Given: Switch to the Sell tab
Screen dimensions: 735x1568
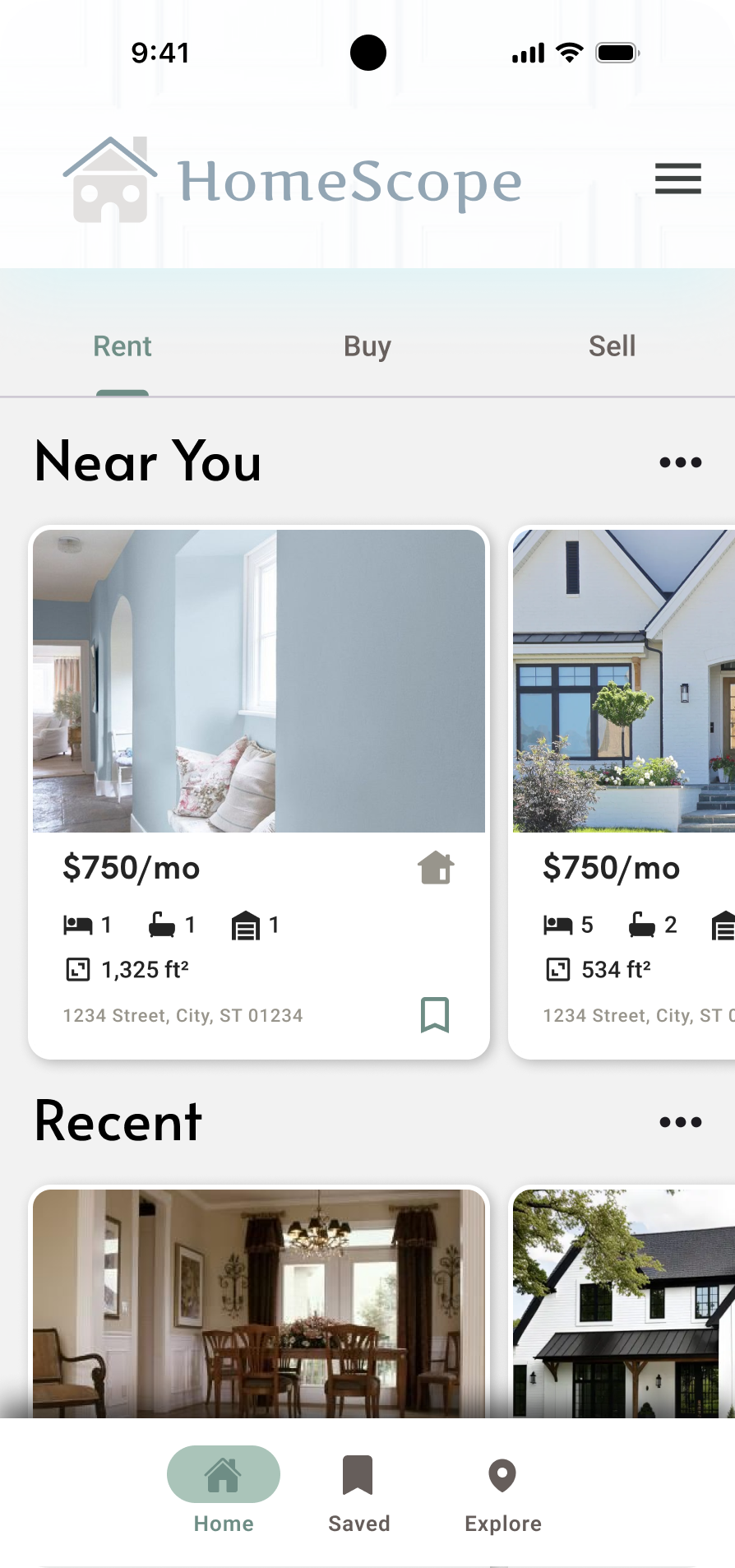Looking at the screenshot, I should pos(612,346).
